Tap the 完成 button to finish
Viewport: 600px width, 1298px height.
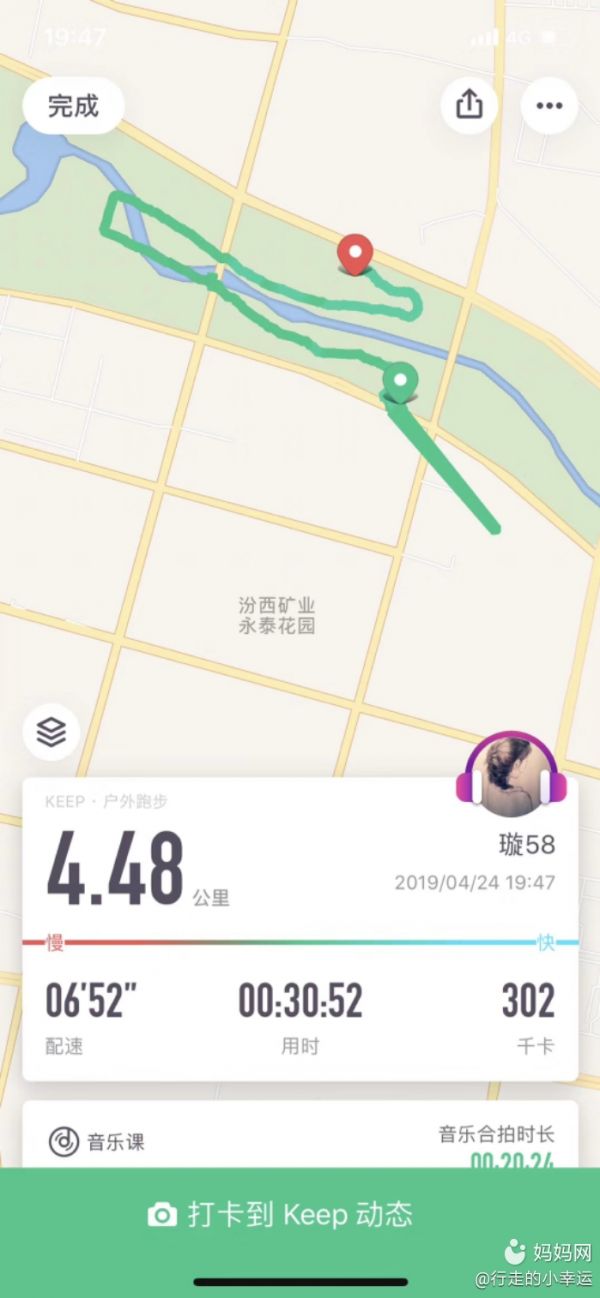73,106
